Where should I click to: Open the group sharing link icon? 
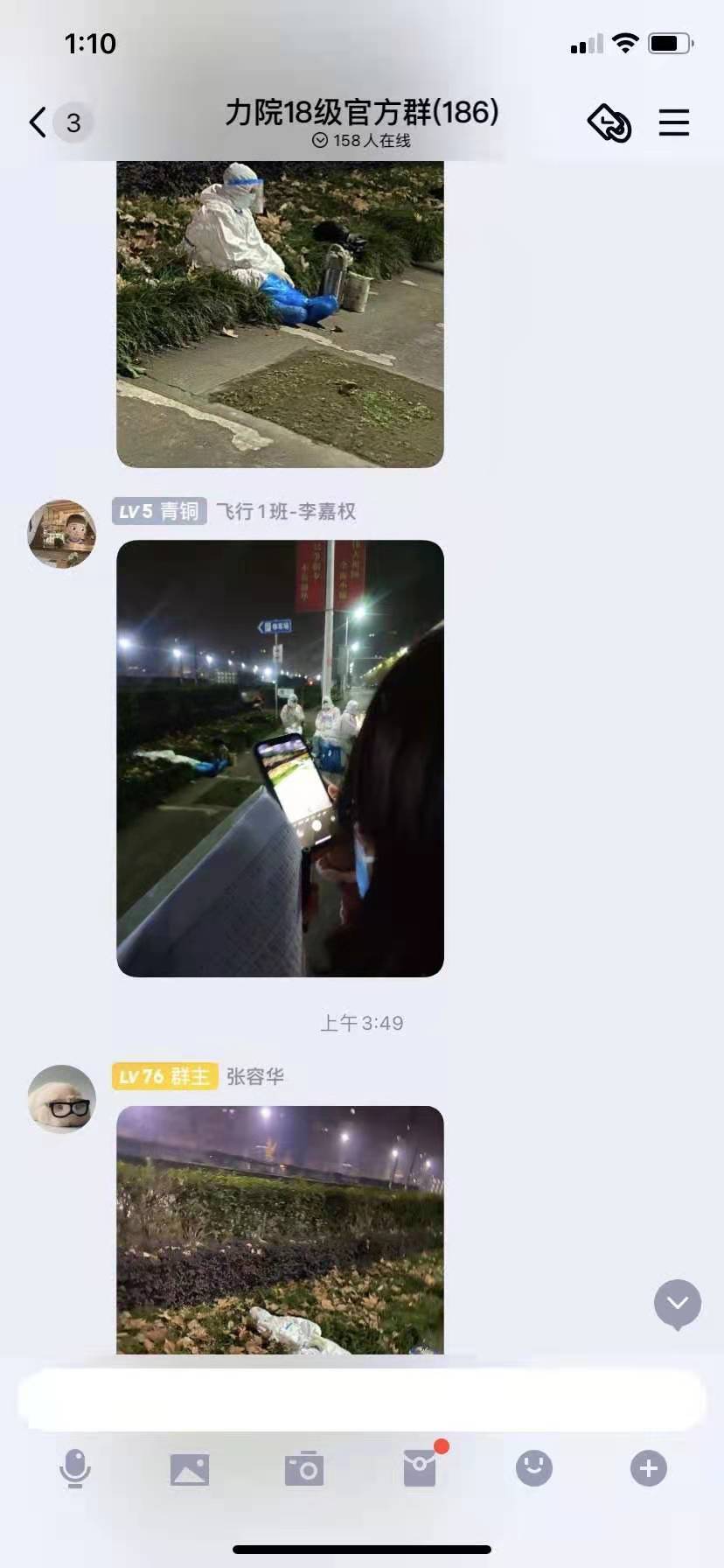(x=608, y=123)
